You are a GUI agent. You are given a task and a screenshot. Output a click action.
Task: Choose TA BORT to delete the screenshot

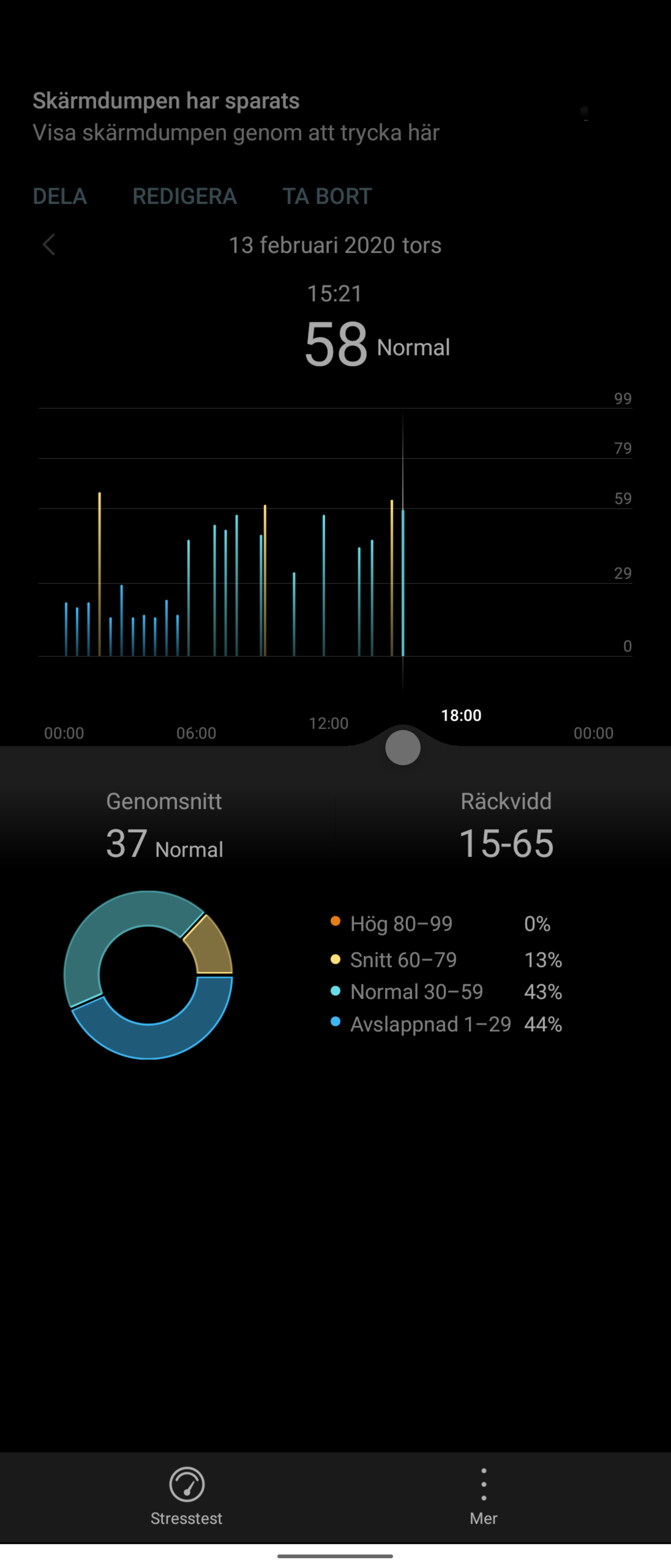click(x=327, y=196)
